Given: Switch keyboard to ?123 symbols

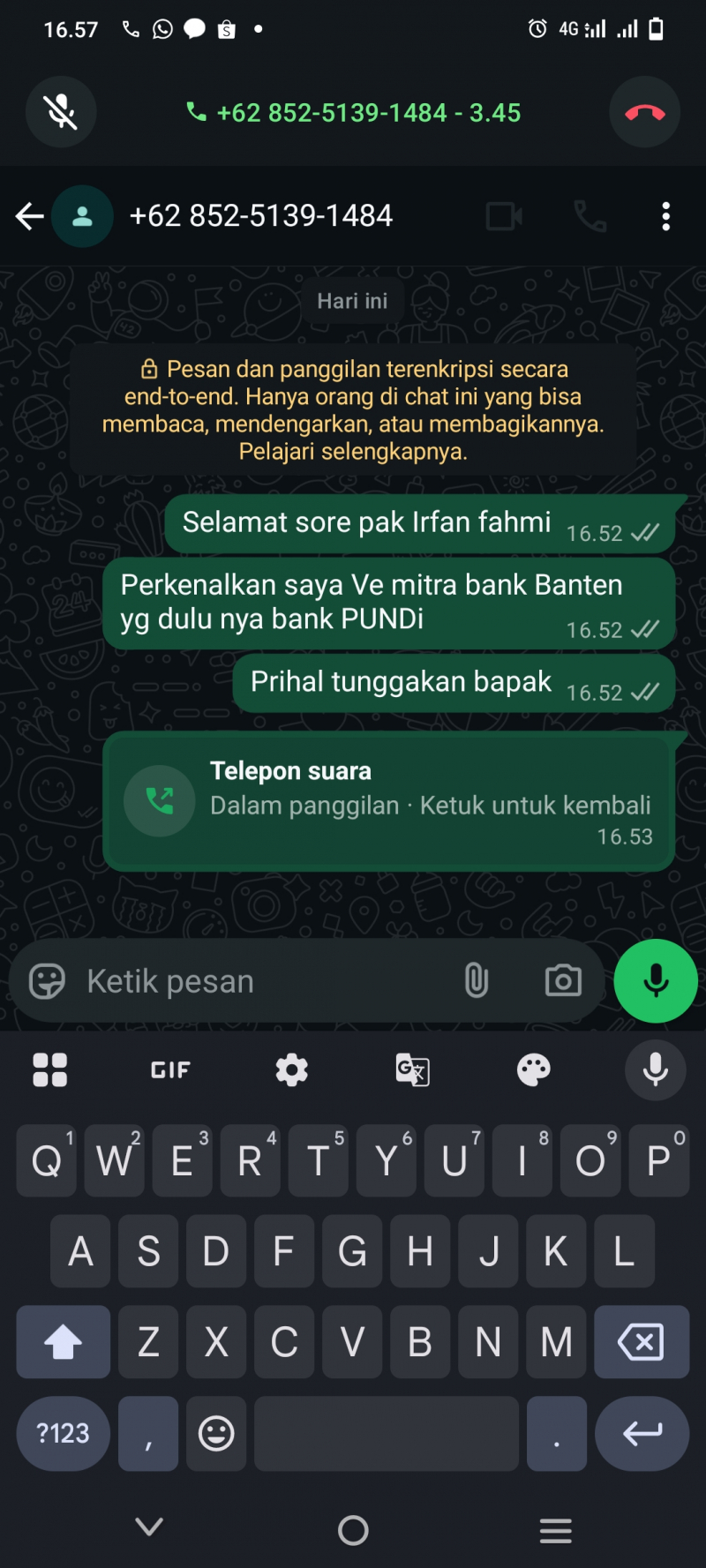Looking at the screenshot, I should click(63, 1433).
